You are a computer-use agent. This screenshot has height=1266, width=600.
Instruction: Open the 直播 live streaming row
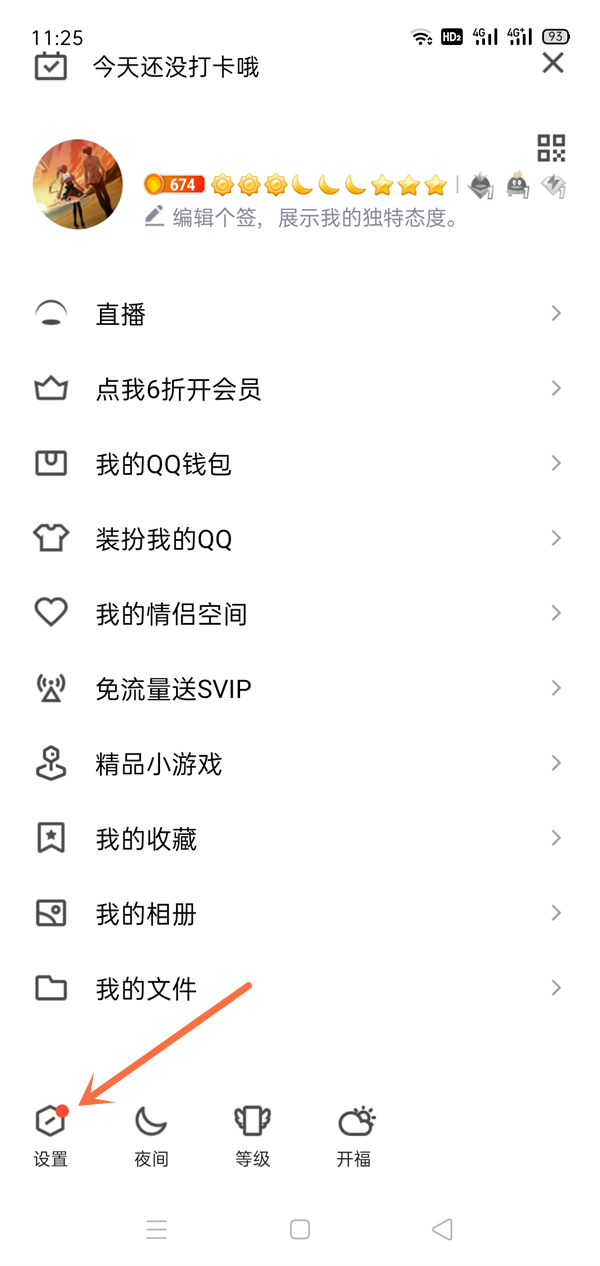[x=300, y=314]
